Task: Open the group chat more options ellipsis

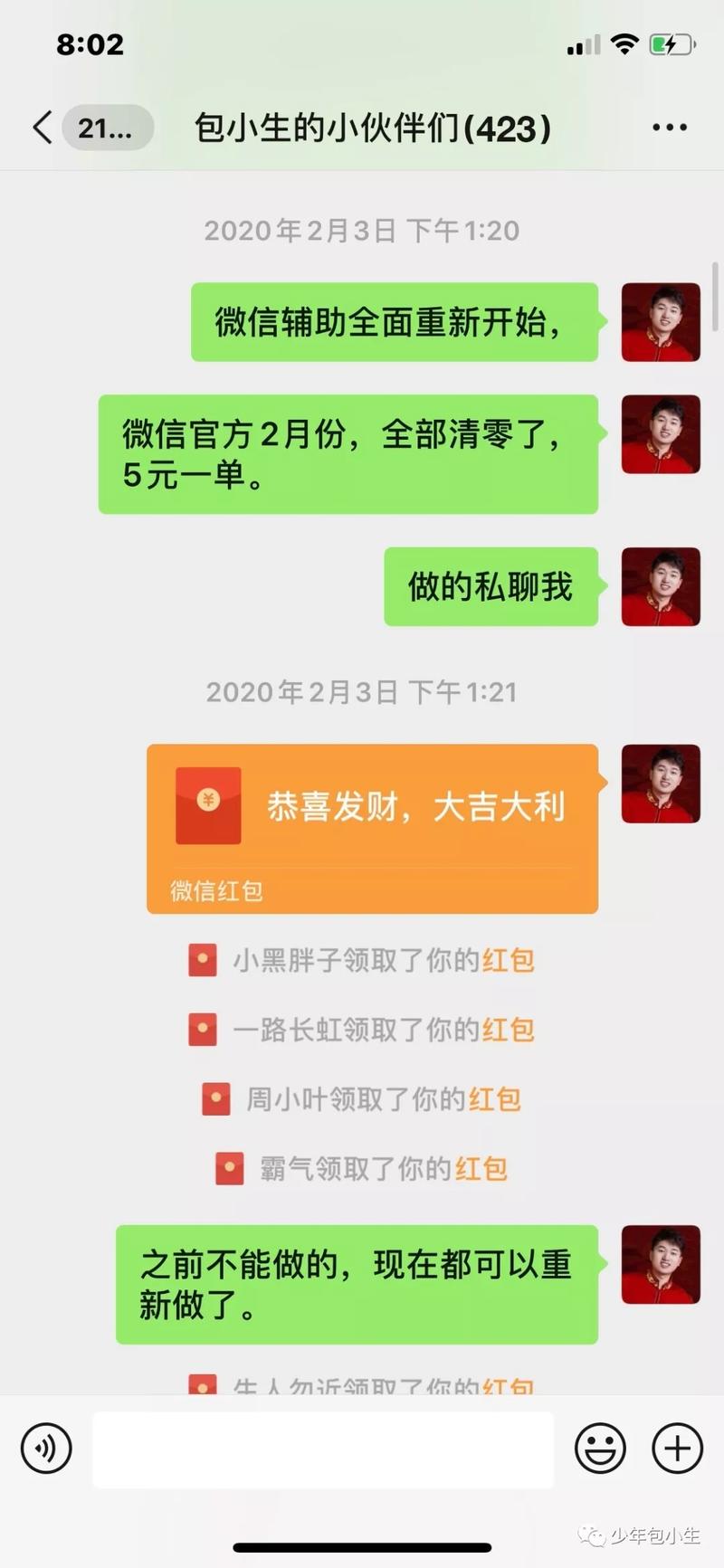Action: [x=669, y=127]
